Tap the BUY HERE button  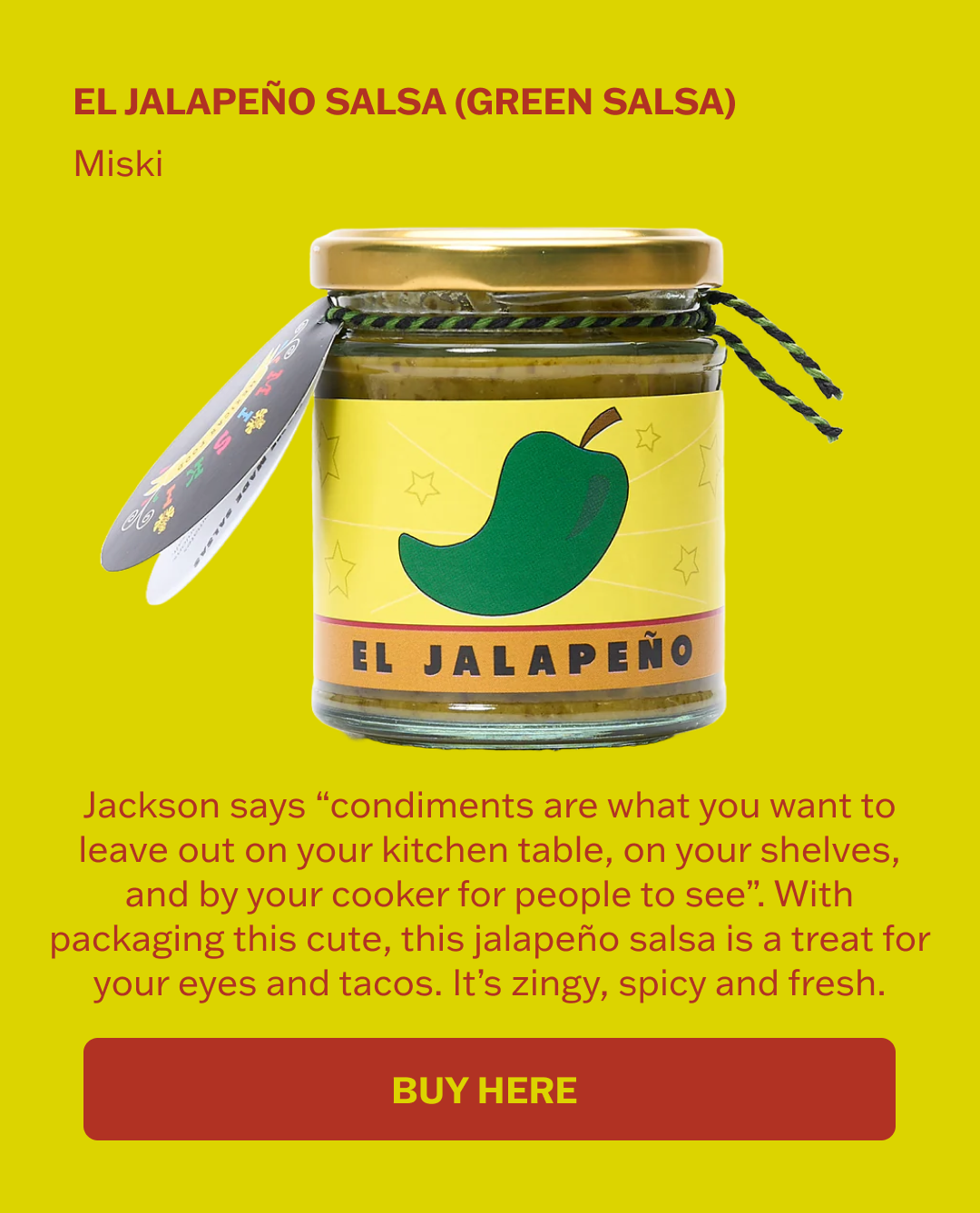pyautogui.click(x=489, y=1089)
